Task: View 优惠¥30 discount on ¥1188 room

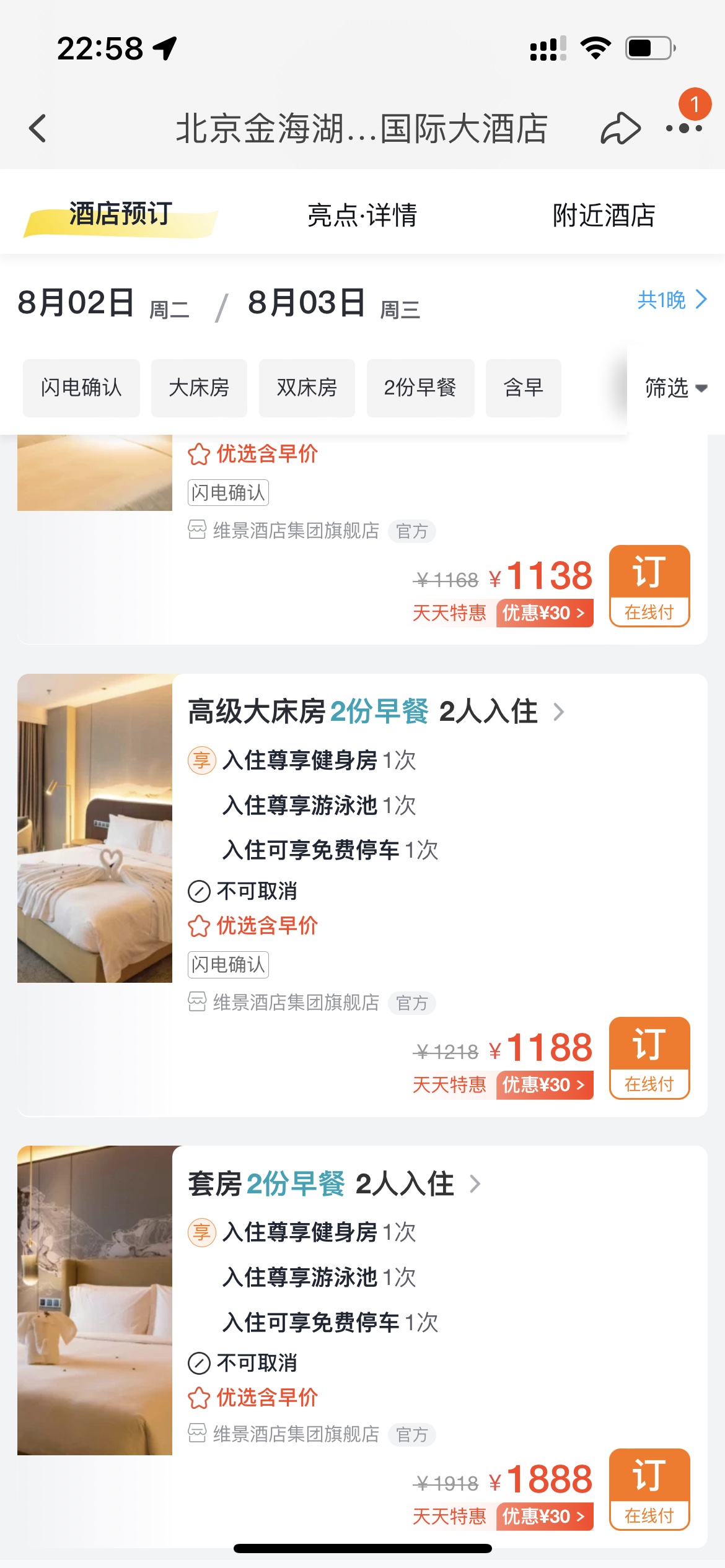Action: click(543, 1085)
